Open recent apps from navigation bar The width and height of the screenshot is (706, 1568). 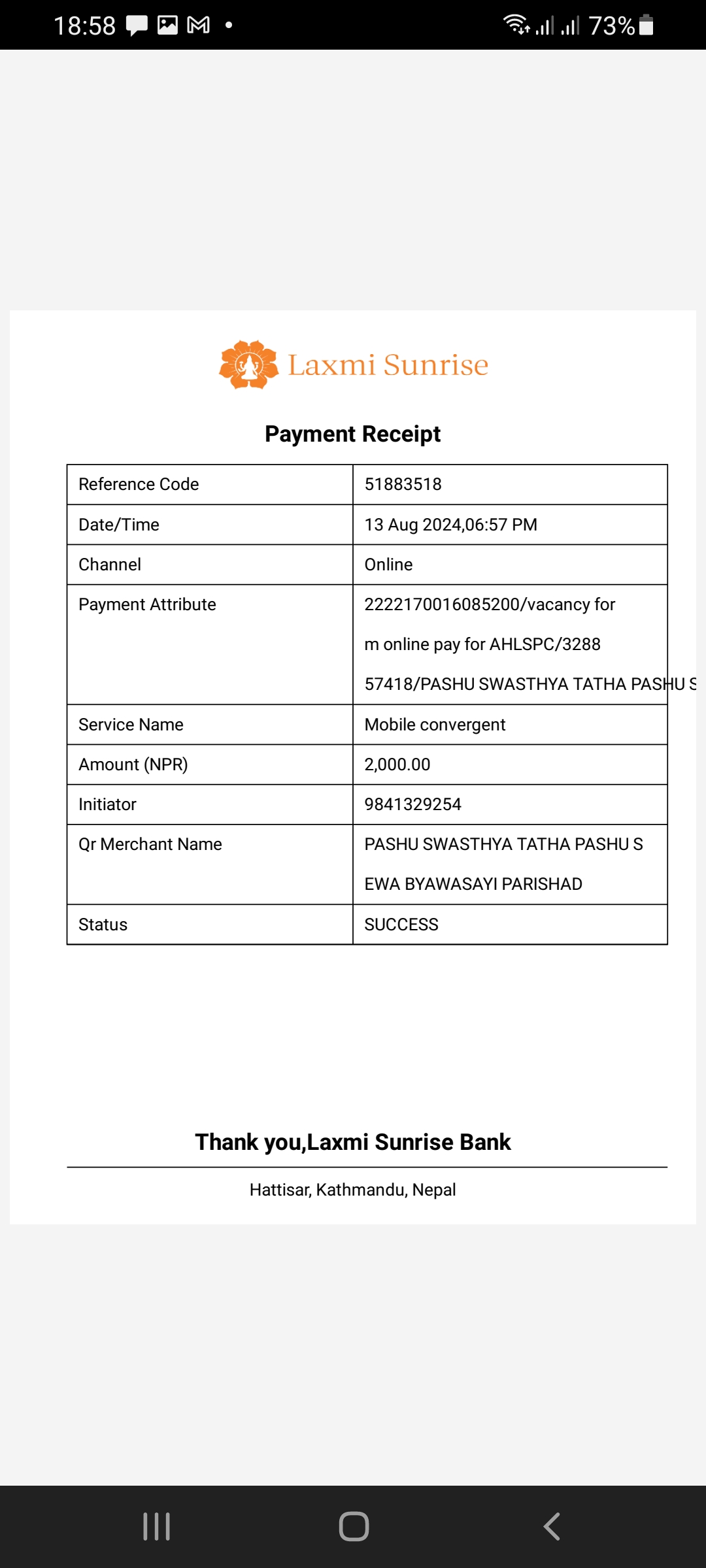pos(157,1527)
